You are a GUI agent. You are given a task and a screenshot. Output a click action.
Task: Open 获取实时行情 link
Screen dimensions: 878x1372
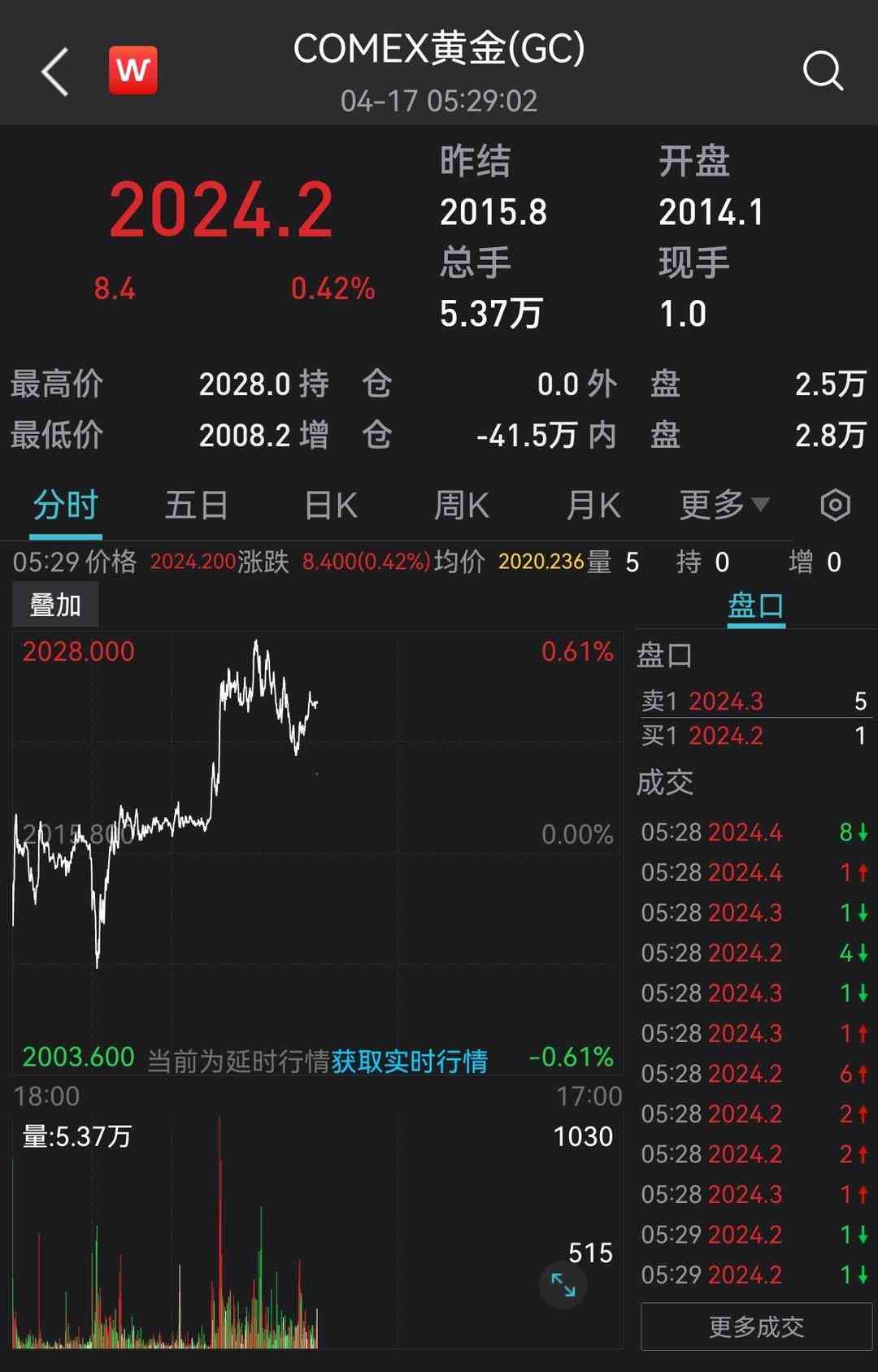[409, 1061]
